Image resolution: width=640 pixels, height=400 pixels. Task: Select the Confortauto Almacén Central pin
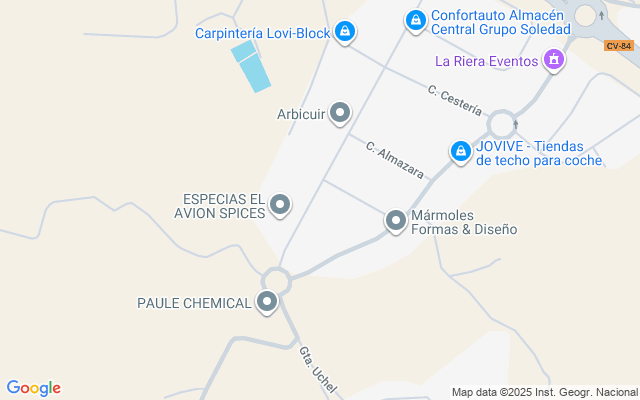click(x=416, y=19)
